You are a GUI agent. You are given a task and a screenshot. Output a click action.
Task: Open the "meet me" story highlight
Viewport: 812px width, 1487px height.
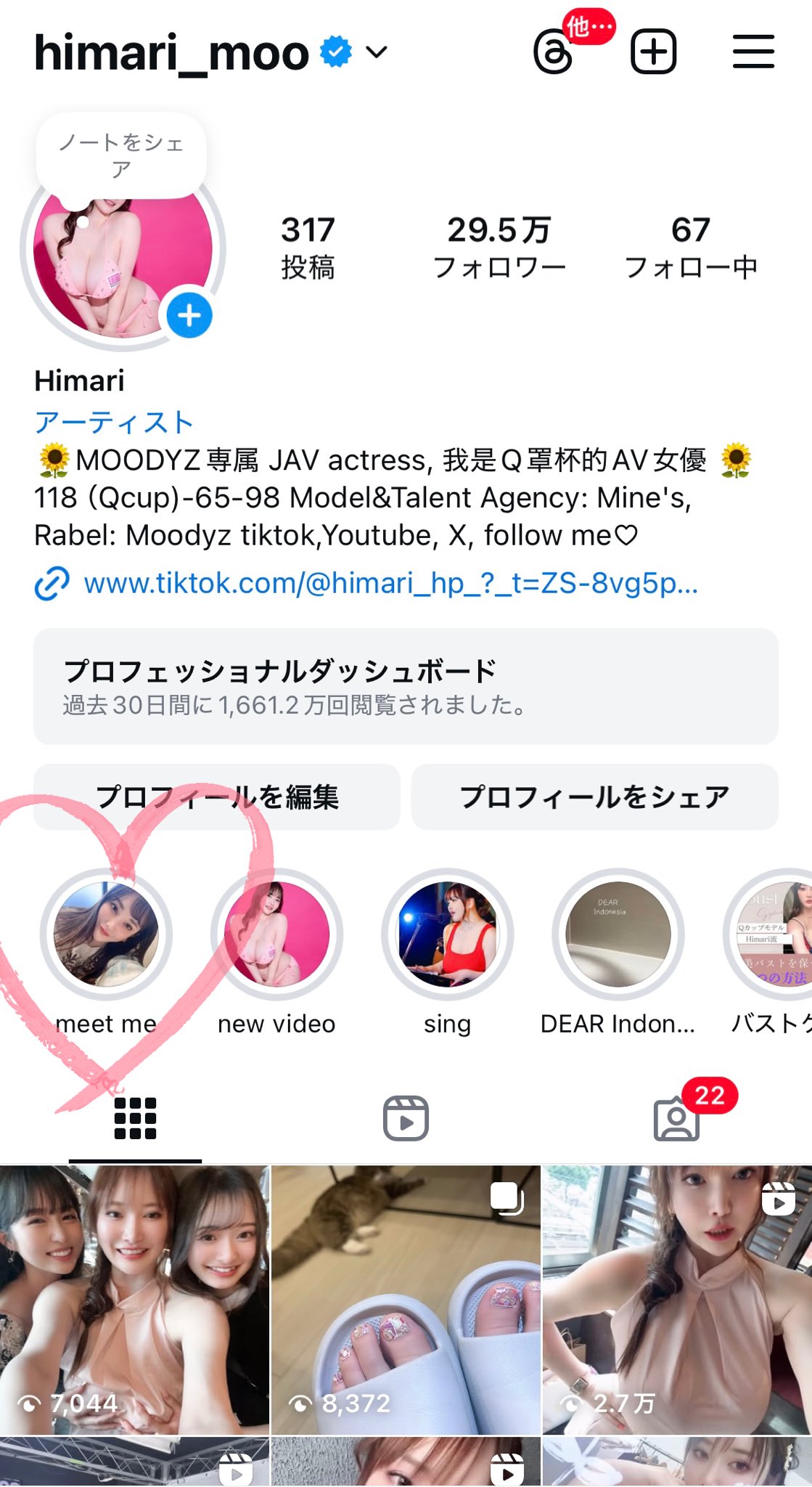pyautogui.click(x=106, y=953)
